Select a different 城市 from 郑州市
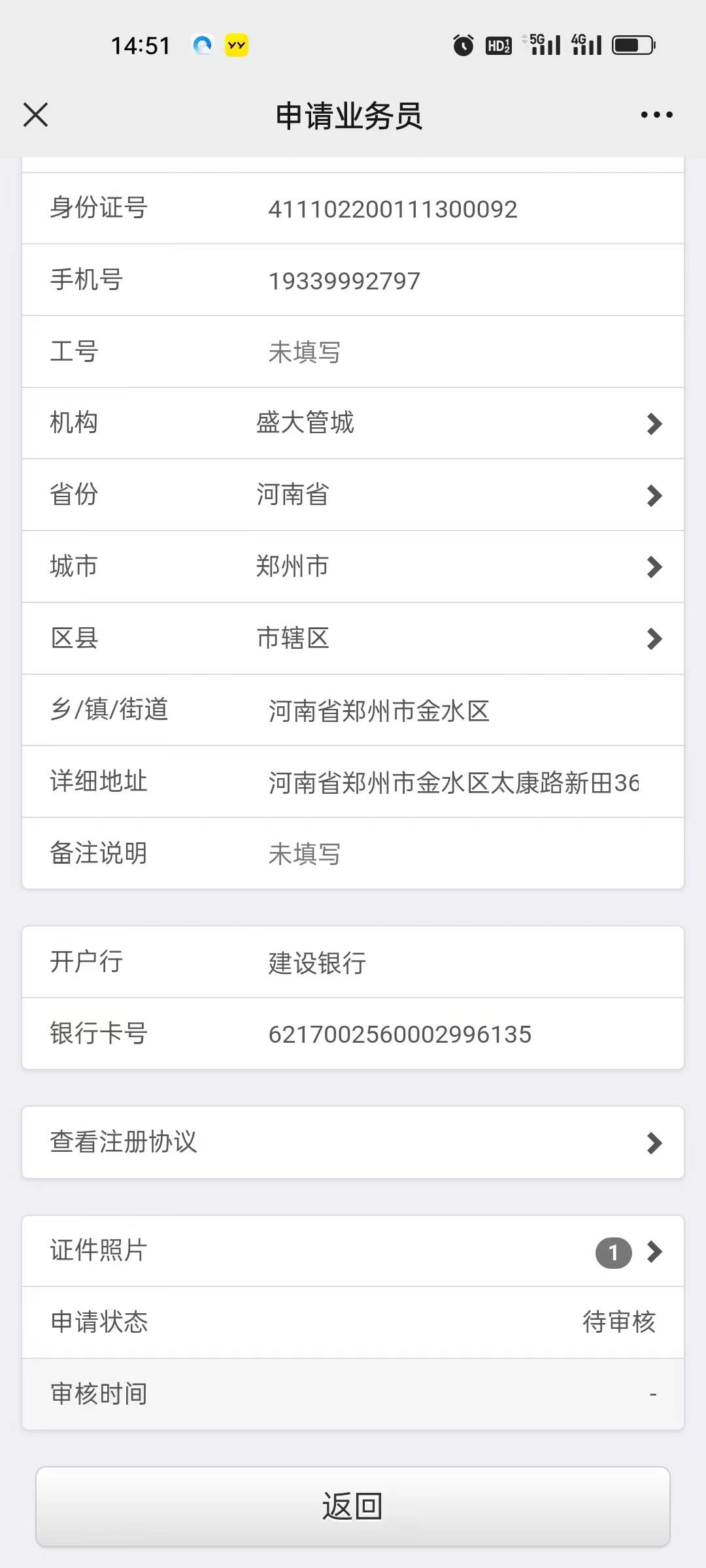706x1568 pixels. (458, 566)
